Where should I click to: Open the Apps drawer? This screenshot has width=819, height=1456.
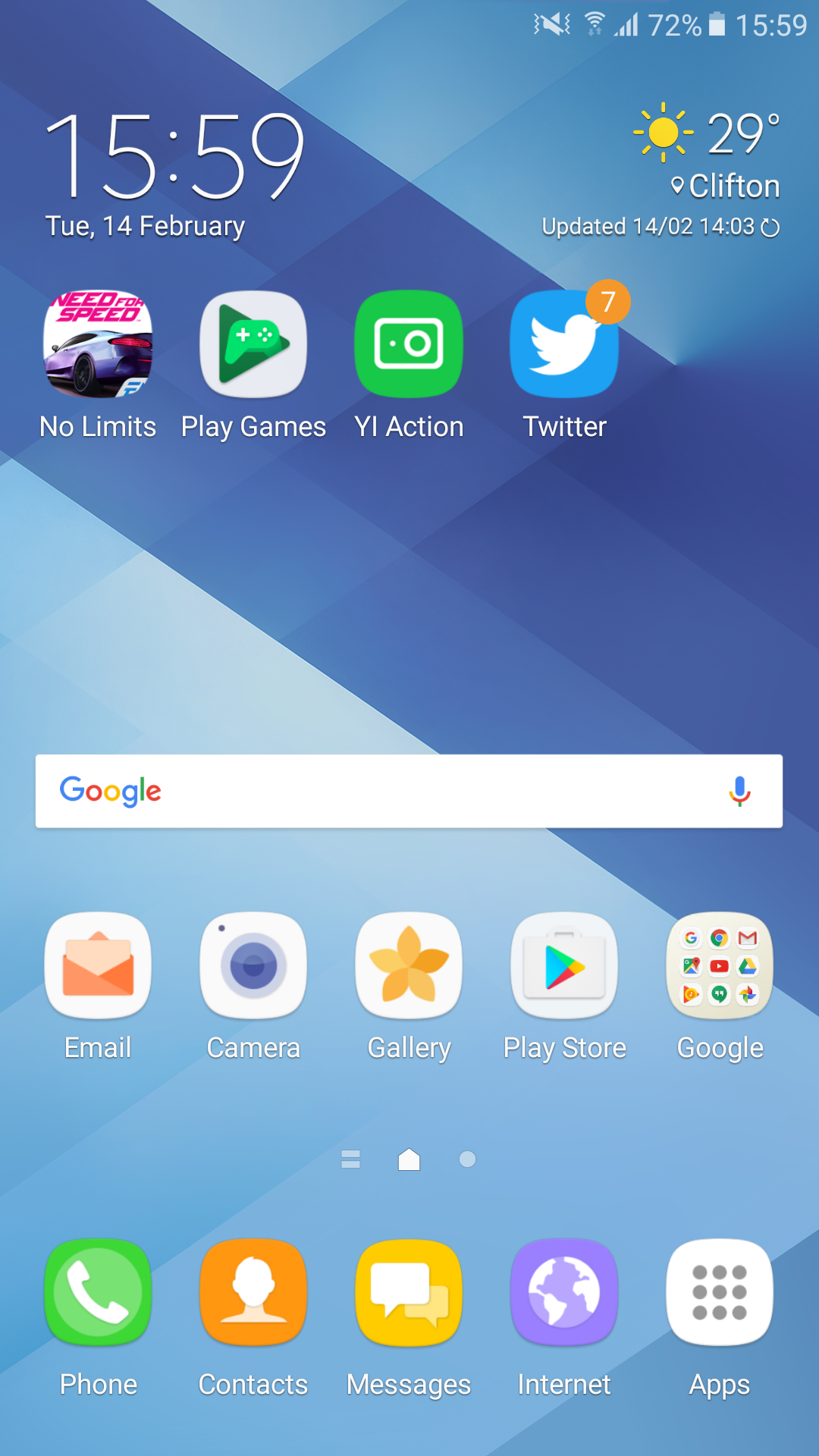(x=720, y=1292)
